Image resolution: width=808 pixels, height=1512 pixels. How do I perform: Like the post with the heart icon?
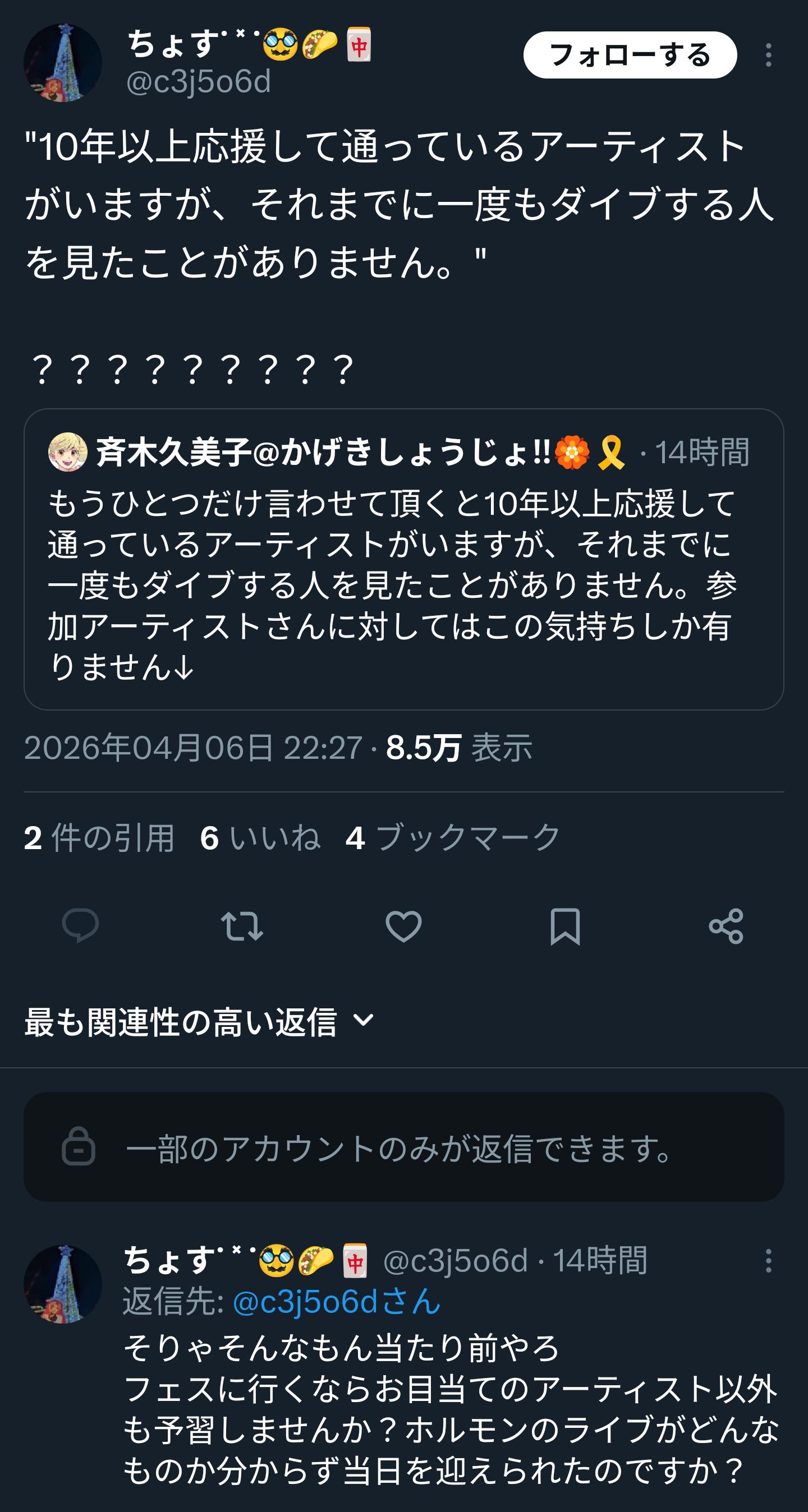pos(403,925)
